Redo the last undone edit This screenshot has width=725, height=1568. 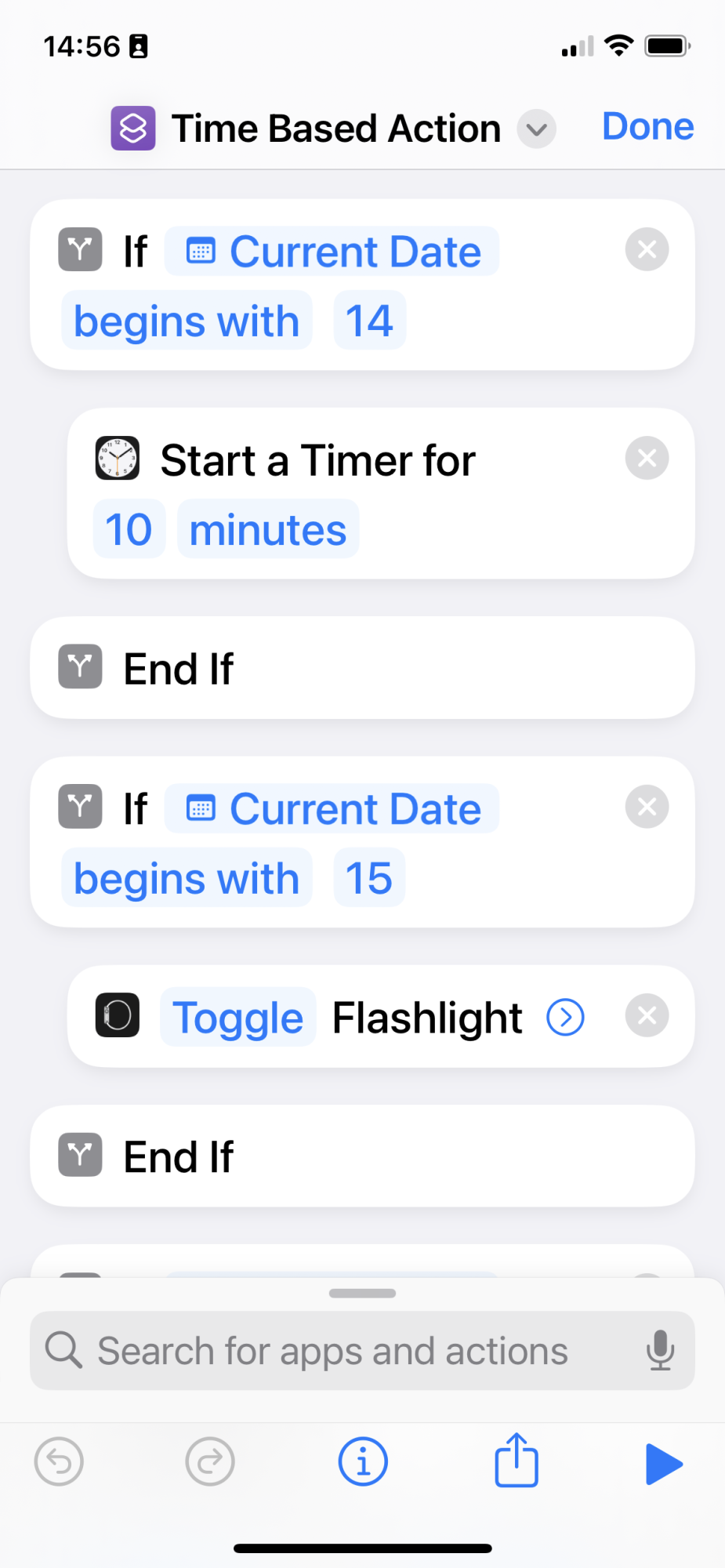210,1462
